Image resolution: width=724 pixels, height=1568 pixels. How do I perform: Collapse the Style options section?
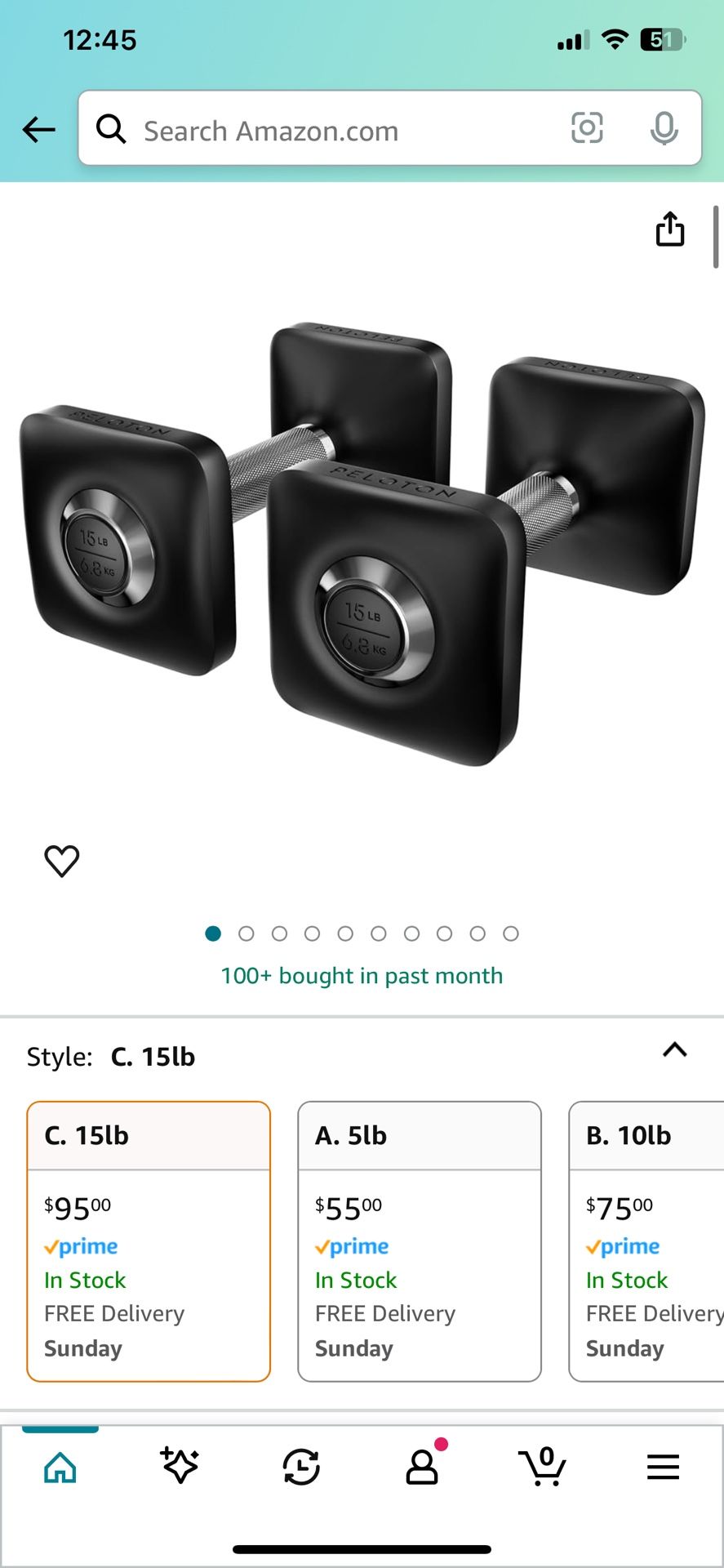click(674, 1050)
